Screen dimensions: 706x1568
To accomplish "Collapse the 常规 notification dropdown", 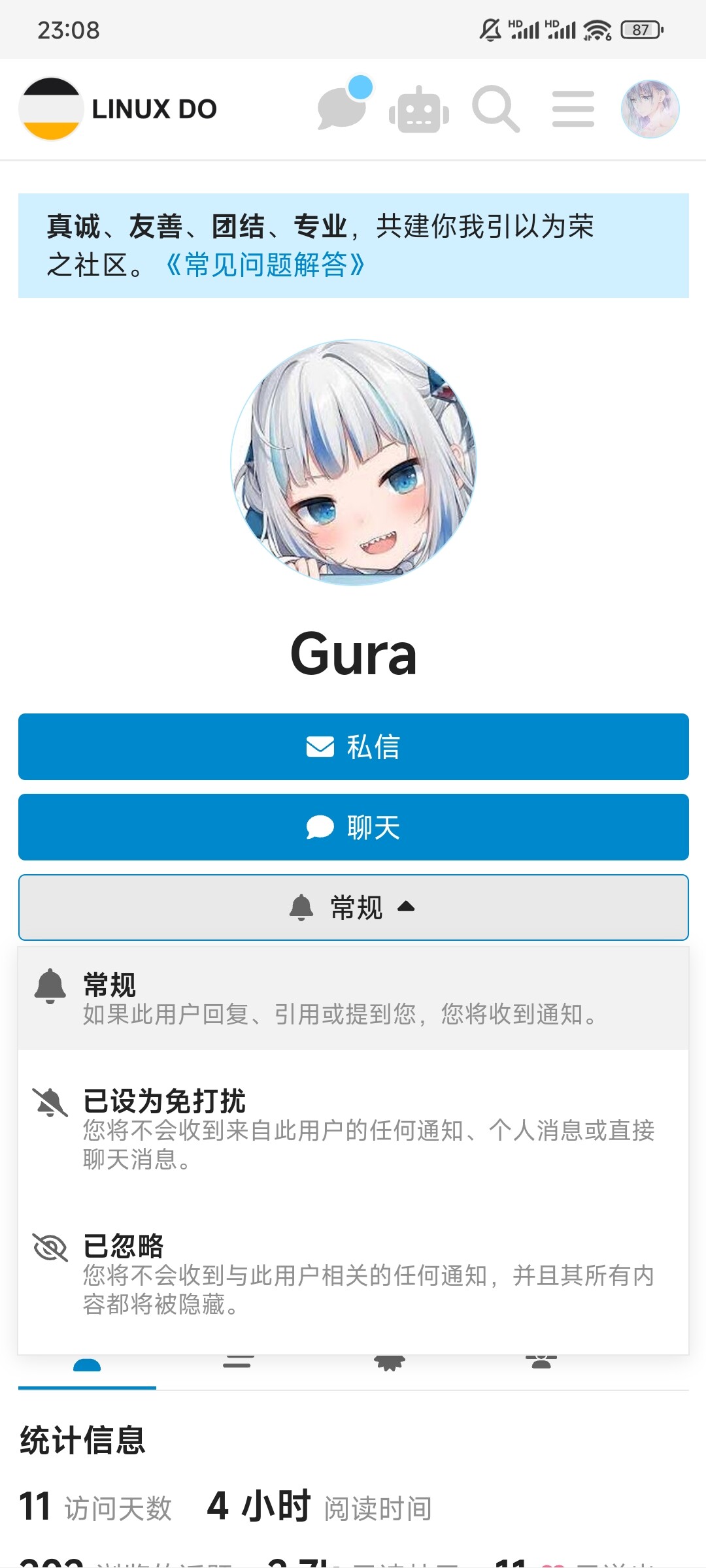I will tap(354, 907).
